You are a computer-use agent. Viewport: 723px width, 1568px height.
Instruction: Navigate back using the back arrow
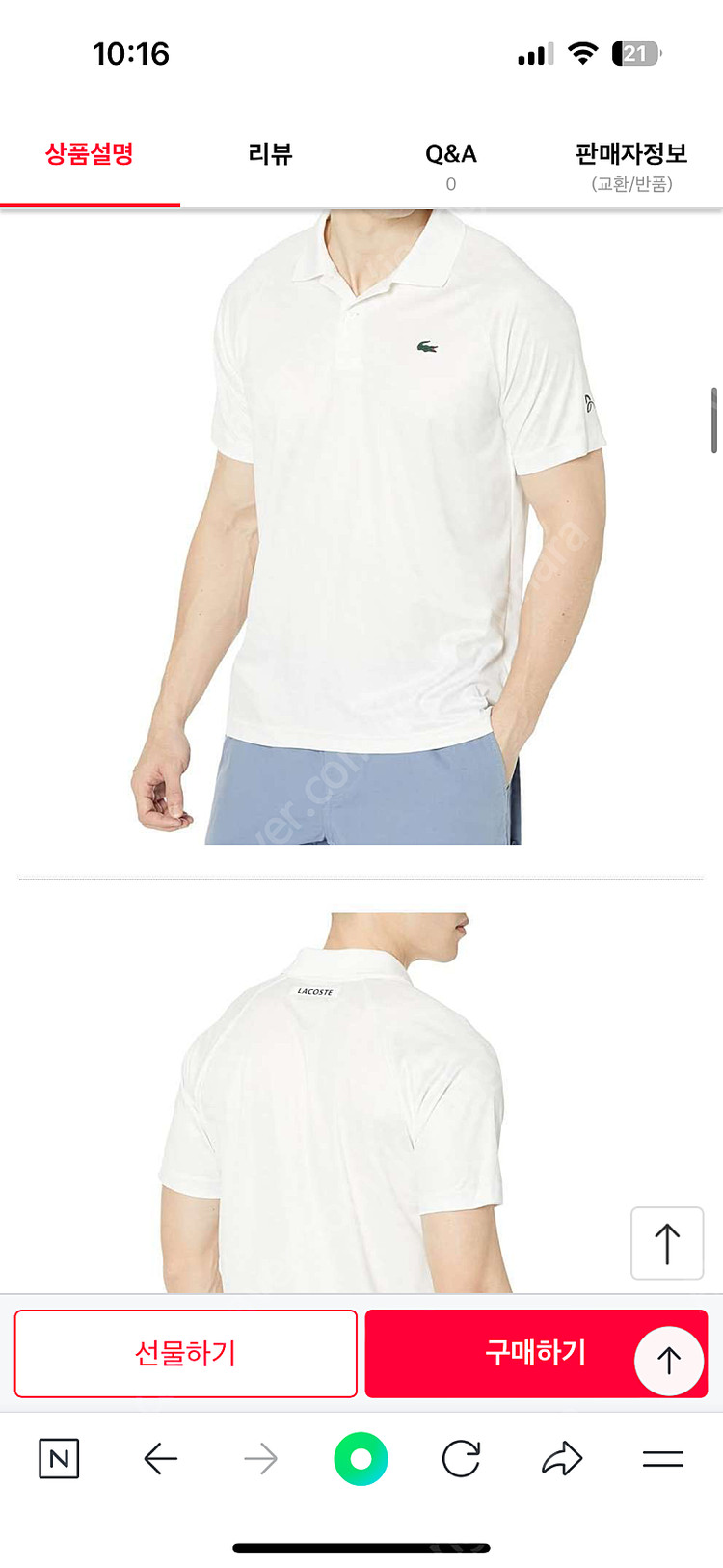coord(161,1459)
